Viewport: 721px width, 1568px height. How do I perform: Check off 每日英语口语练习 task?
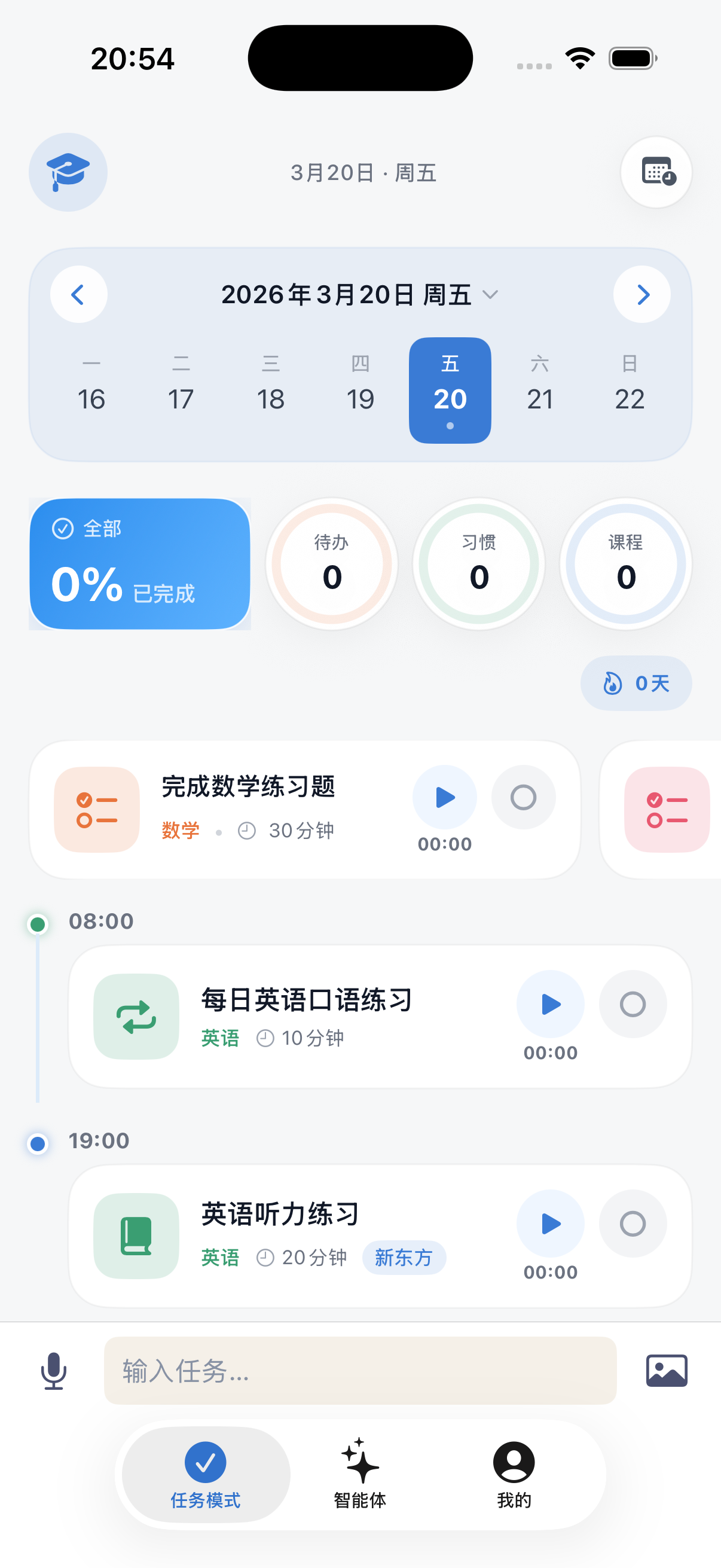pos(633,1003)
